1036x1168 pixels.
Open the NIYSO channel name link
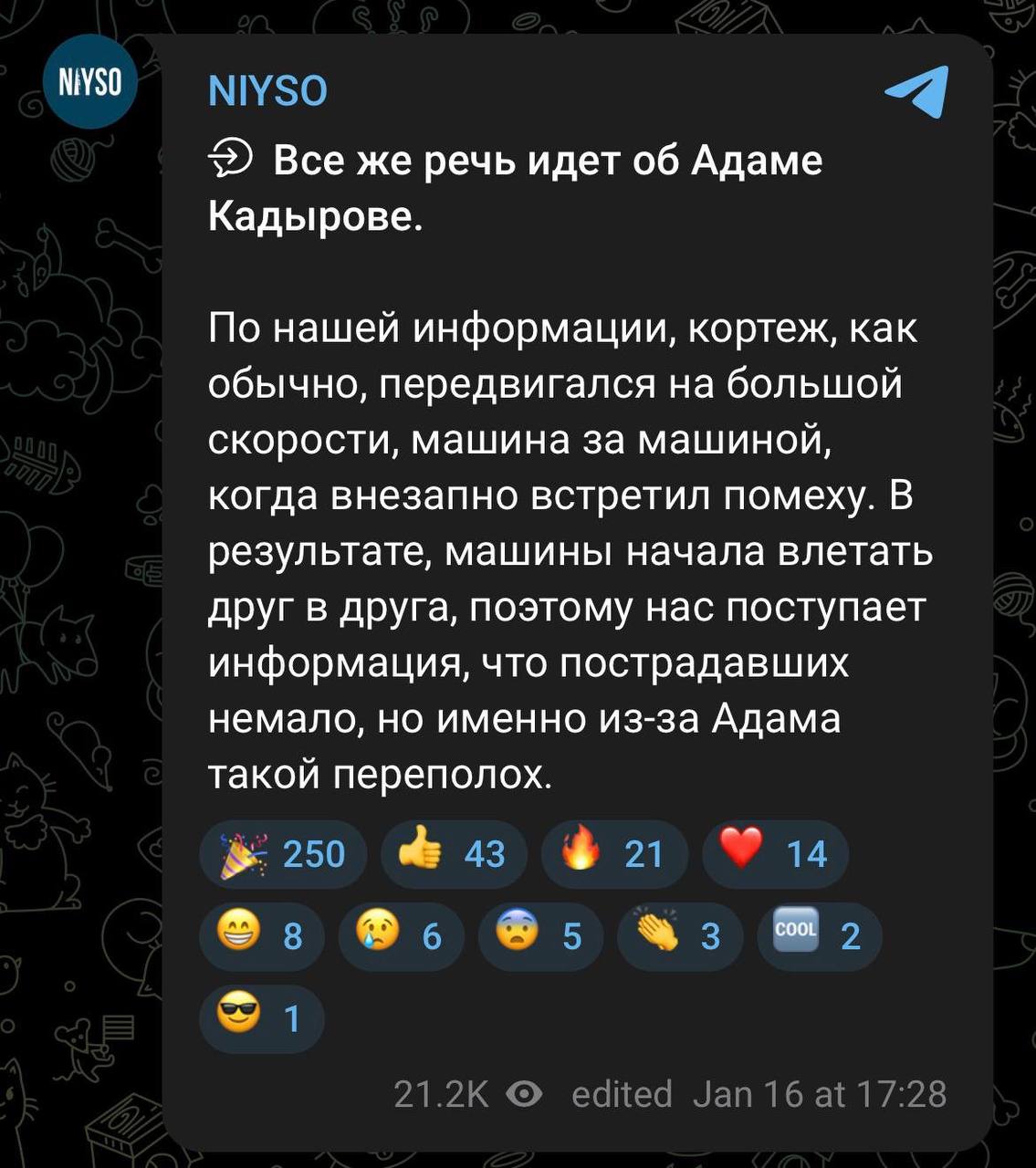pos(267,91)
